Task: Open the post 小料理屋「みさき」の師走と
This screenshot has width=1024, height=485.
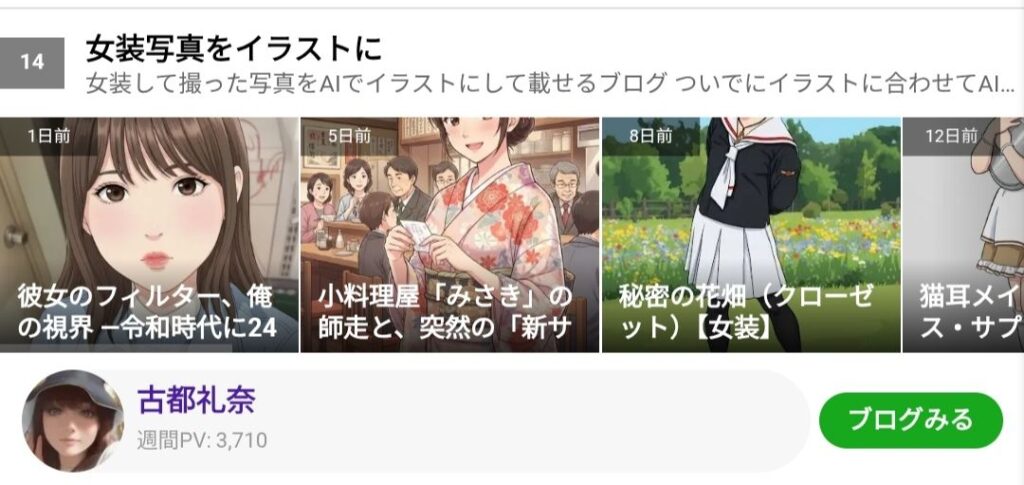Action: 450,235
